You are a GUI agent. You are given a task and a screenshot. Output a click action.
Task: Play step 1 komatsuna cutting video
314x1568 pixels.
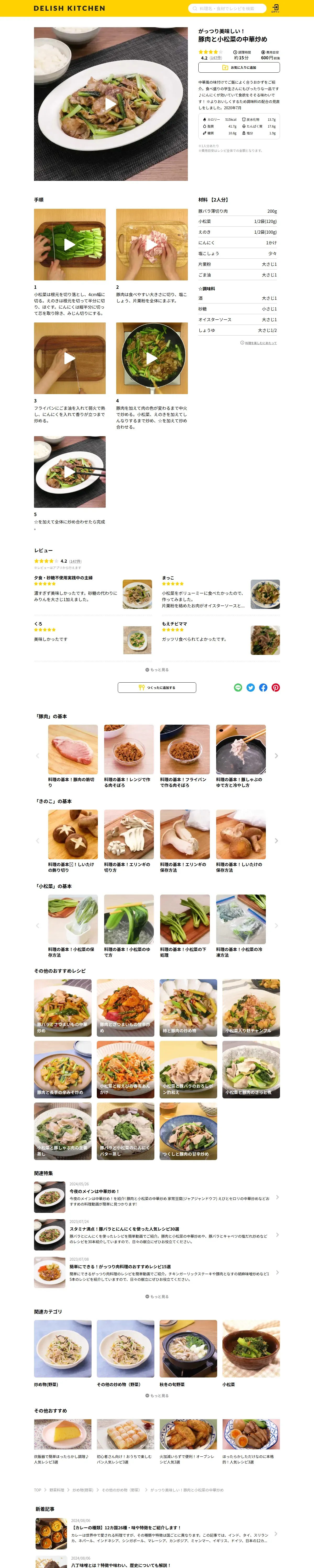click(70, 245)
